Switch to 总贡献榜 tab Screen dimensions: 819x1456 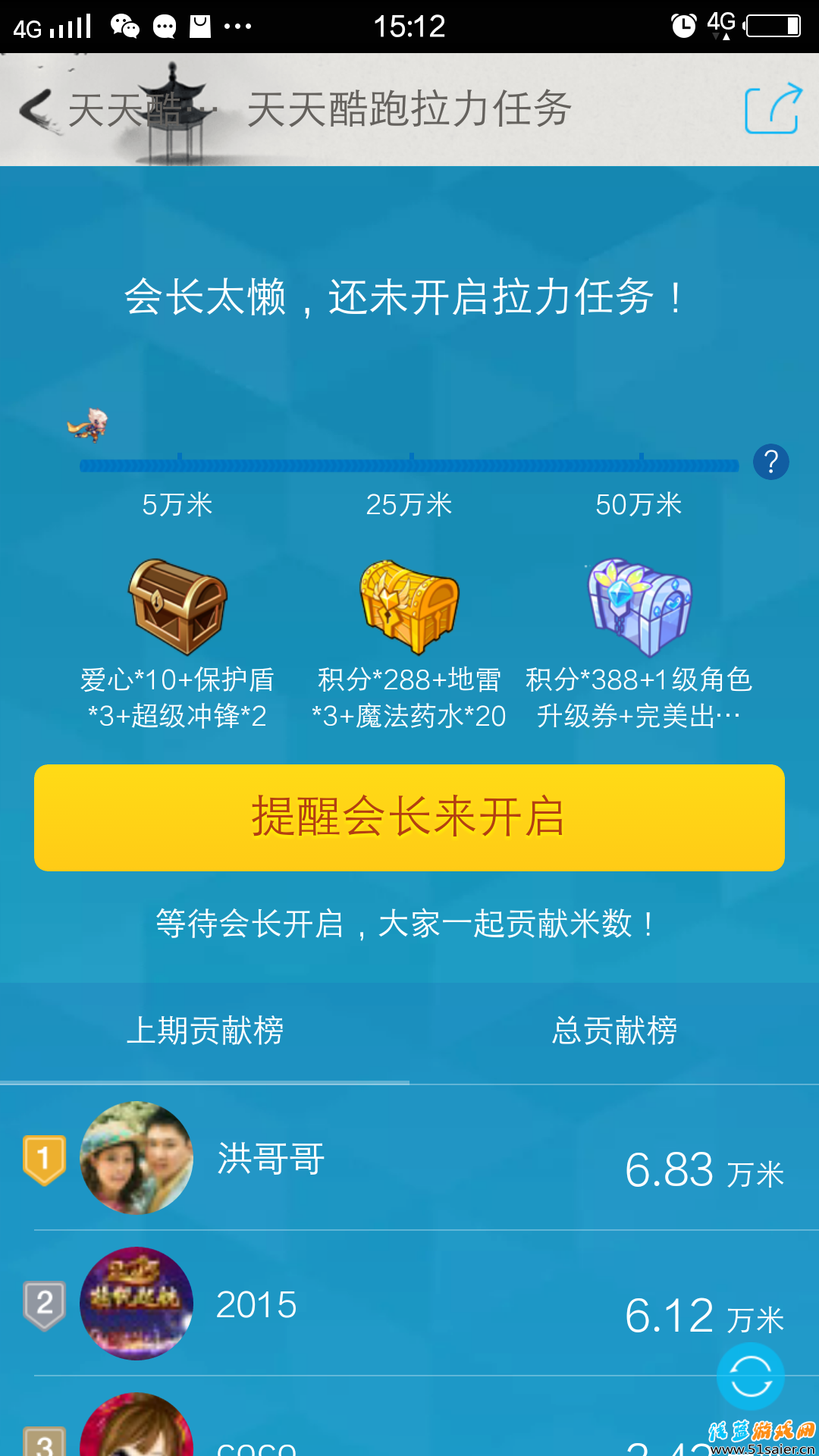pos(614,1031)
